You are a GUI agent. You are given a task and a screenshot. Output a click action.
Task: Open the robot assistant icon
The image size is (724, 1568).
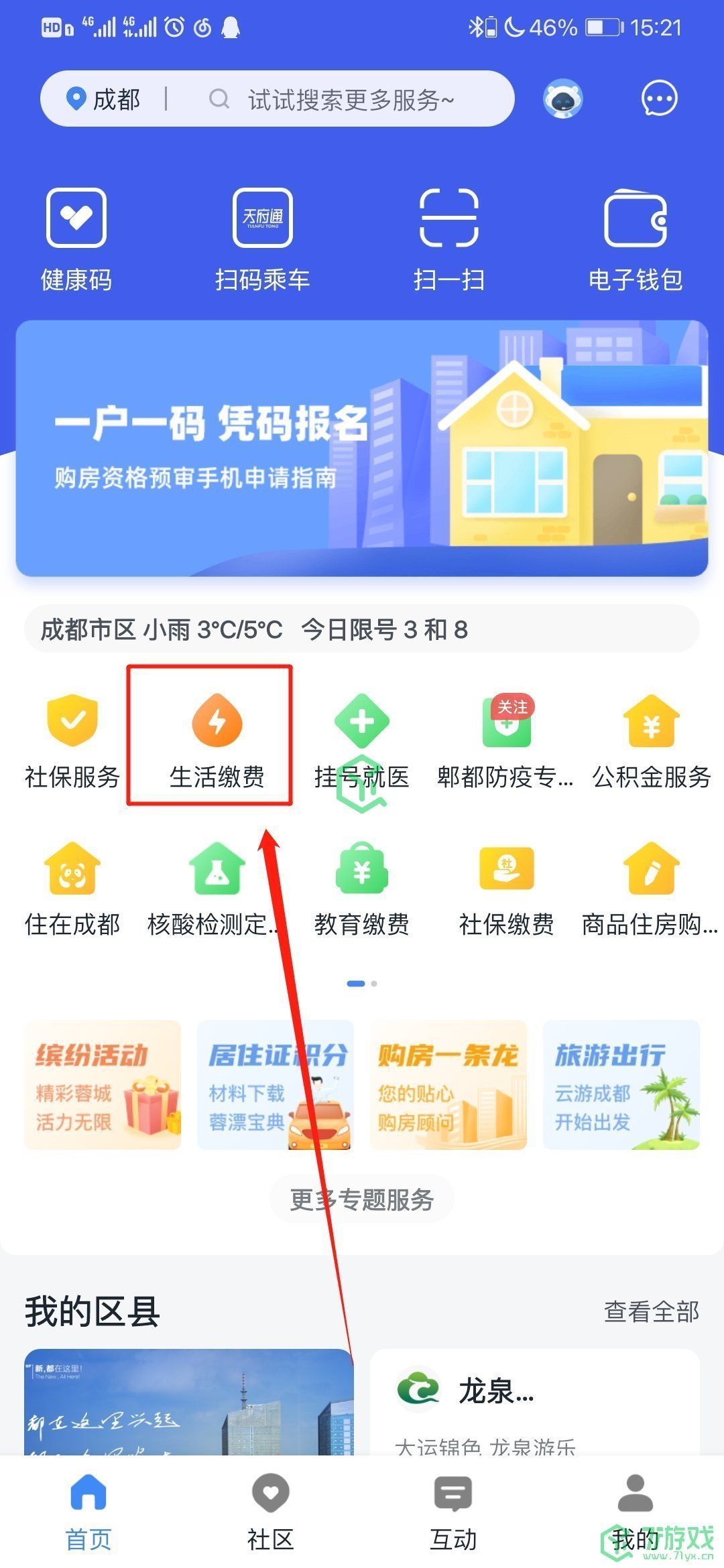562,99
